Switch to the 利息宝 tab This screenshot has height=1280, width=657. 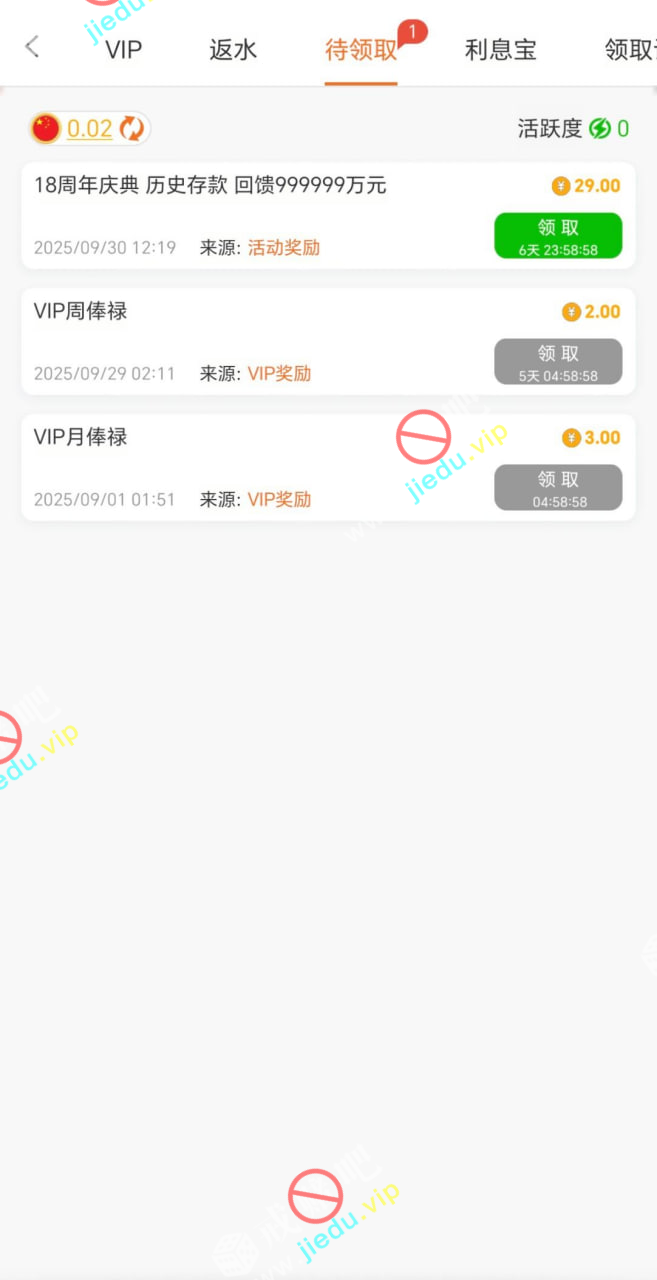[x=500, y=49]
